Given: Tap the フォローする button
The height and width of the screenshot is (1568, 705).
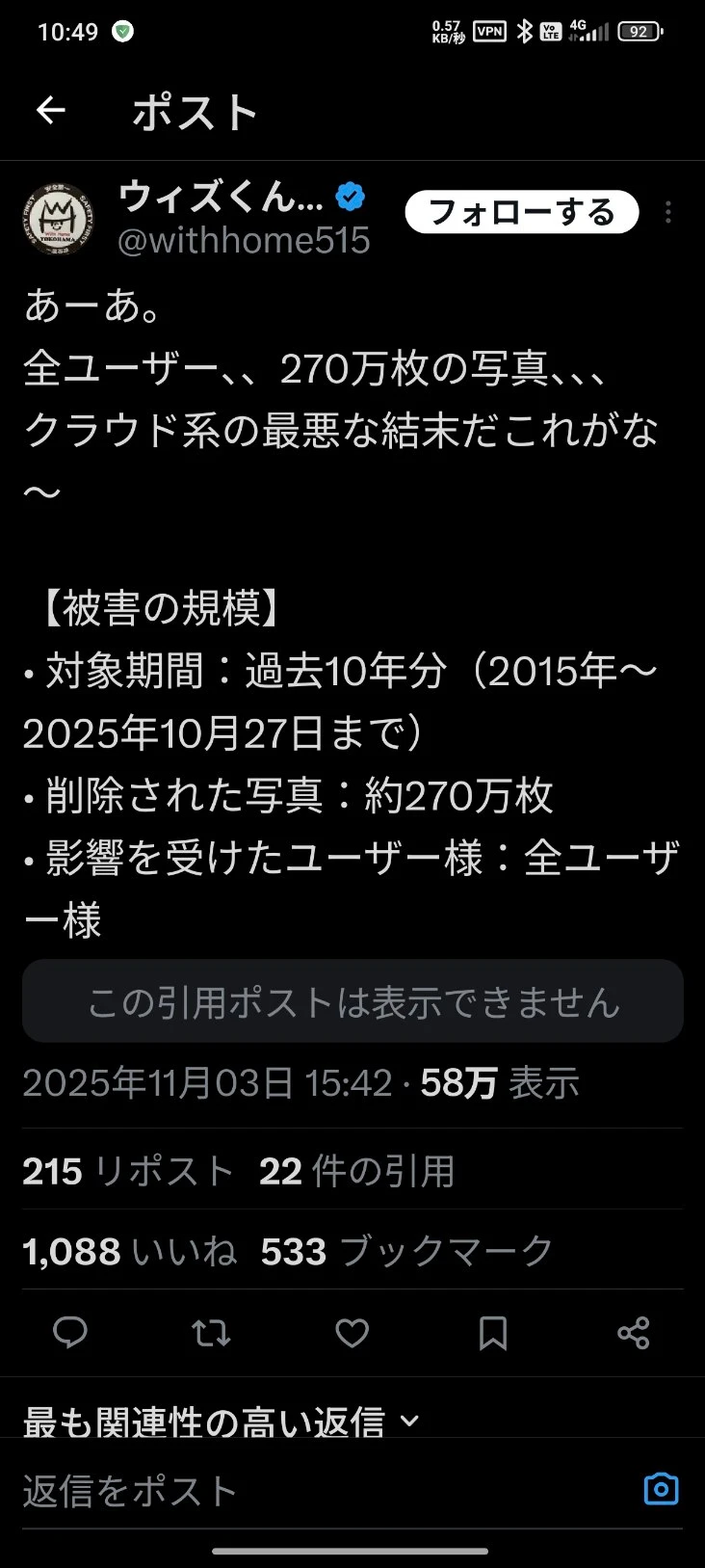Looking at the screenshot, I should (x=521, y=212).
